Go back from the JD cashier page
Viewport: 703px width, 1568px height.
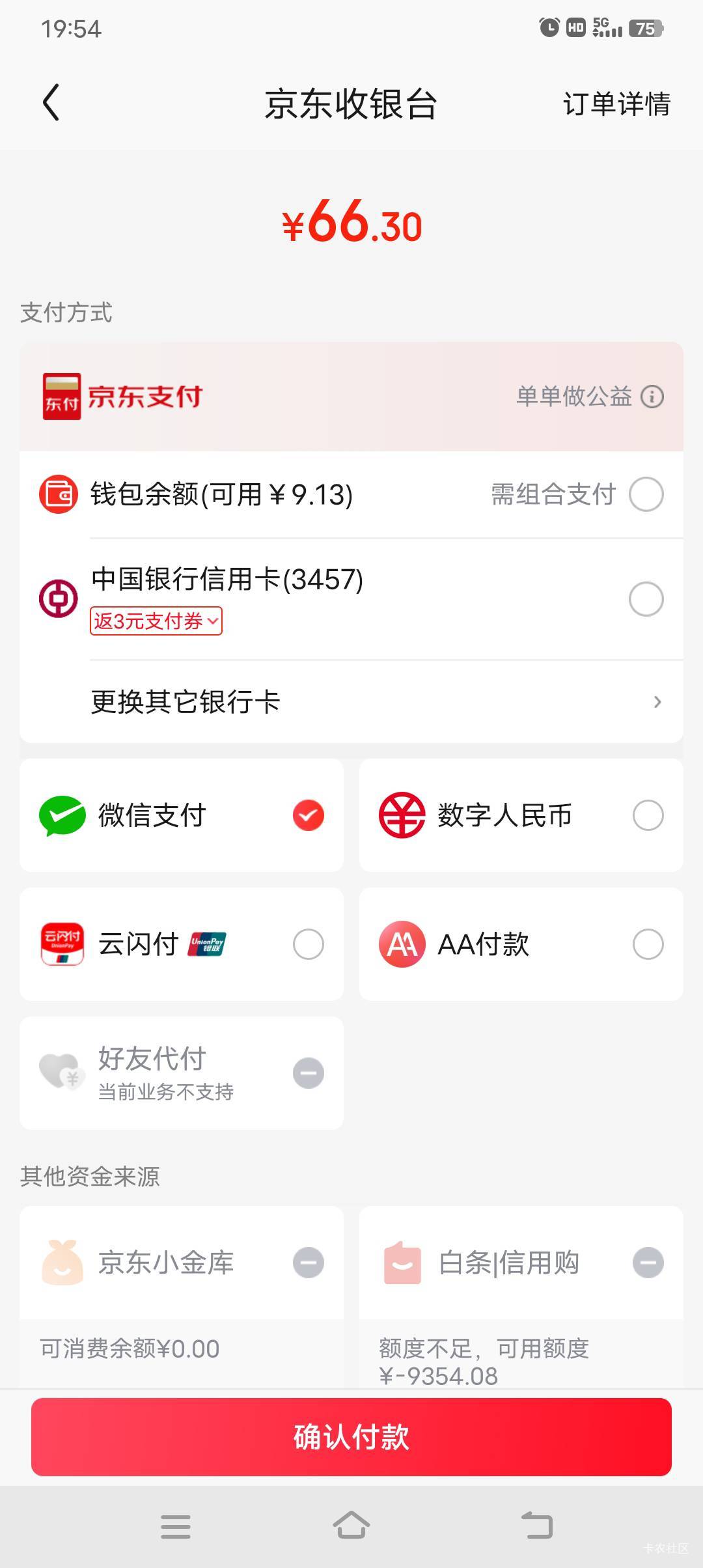(51, 103)
